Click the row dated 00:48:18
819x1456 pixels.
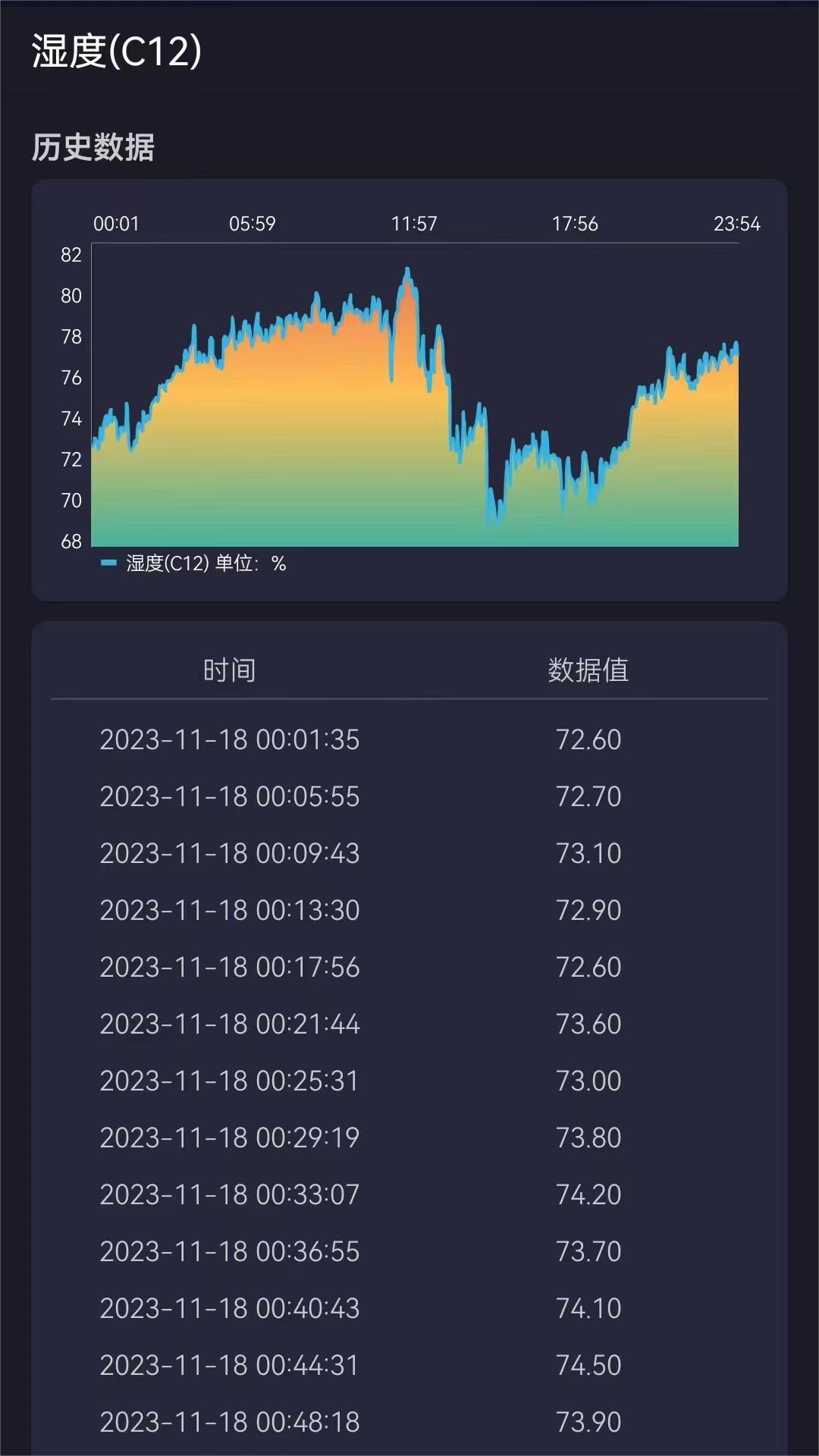(x=230, y=1421)
